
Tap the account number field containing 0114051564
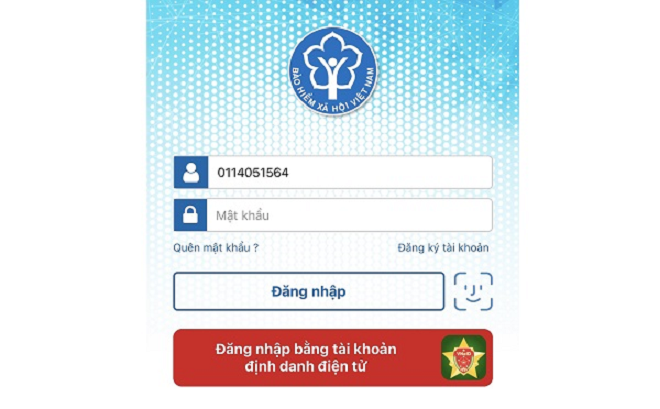(x=347, y=172)
